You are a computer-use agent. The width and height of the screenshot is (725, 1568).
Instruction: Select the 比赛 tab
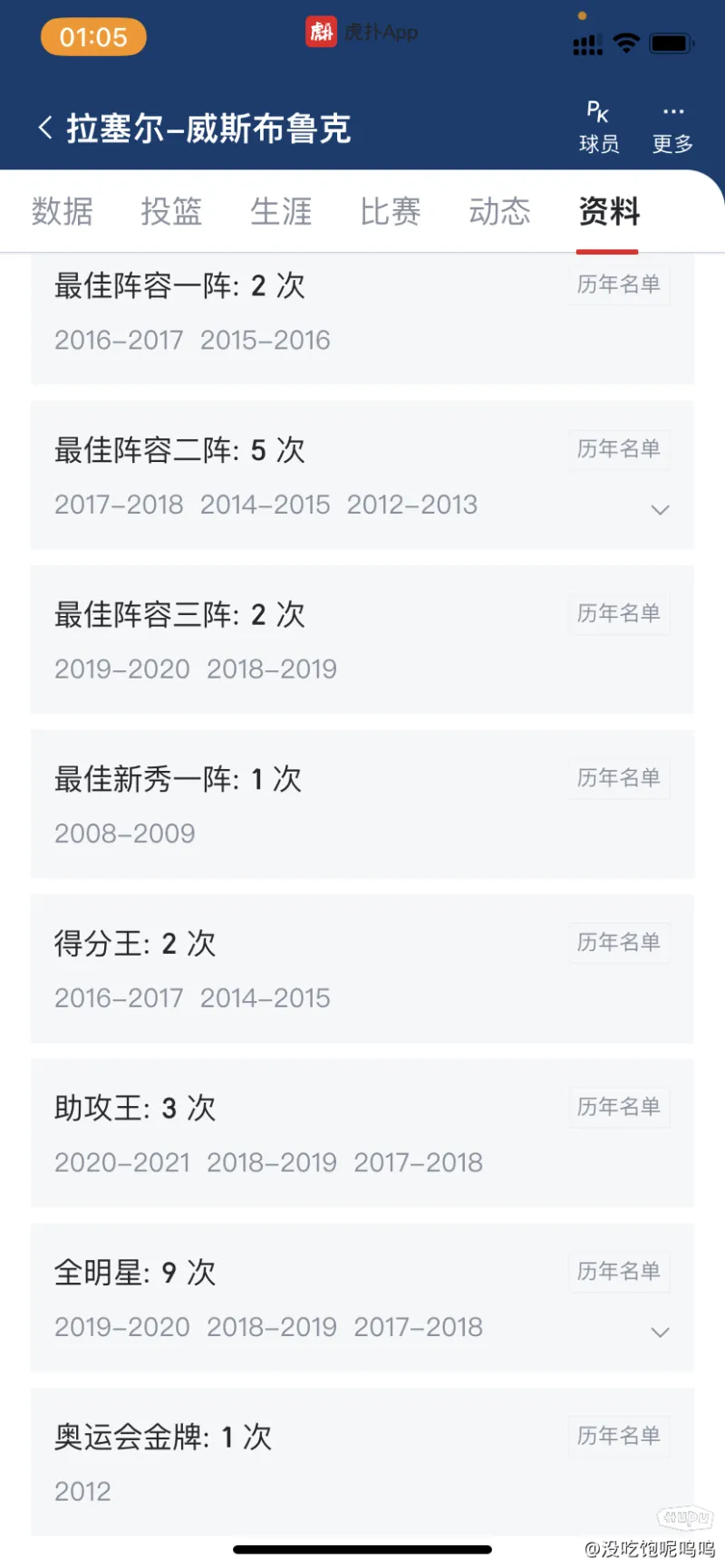[x=391, y=211]
